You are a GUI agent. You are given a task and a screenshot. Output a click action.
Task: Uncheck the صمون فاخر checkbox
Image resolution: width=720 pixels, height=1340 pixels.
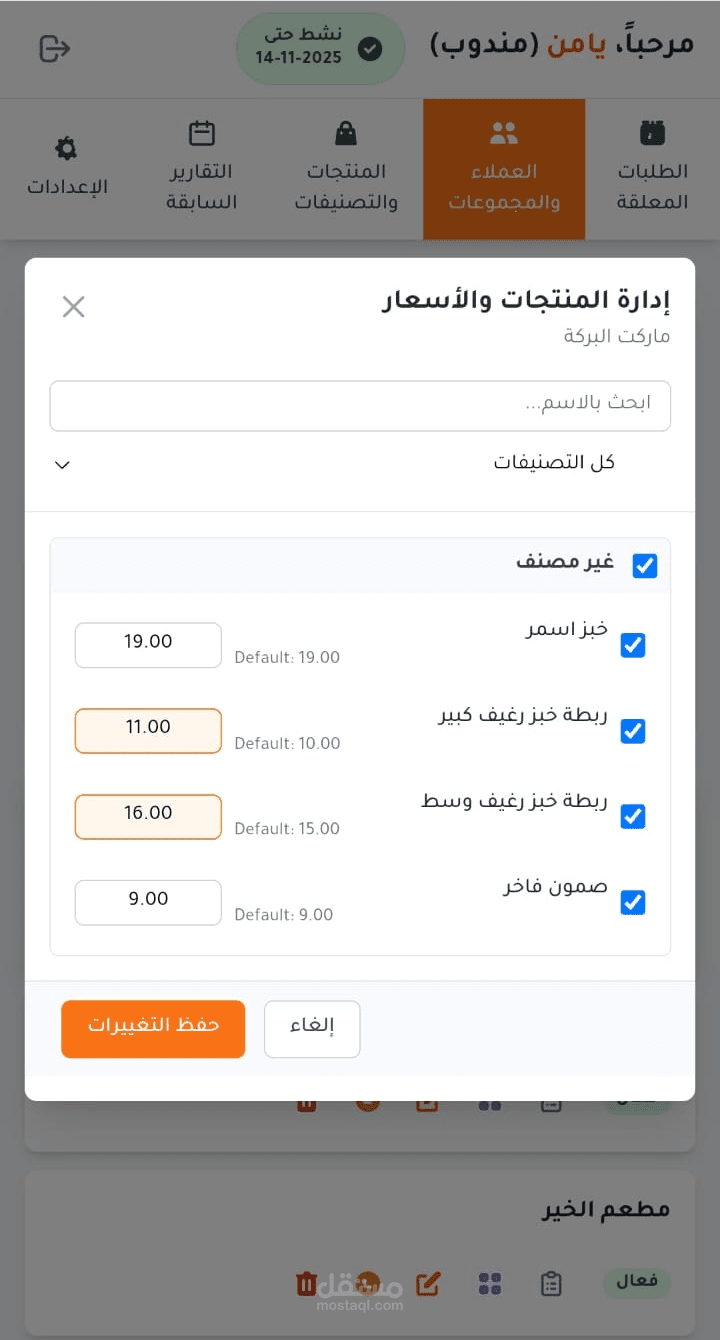(x=633, y=903)
